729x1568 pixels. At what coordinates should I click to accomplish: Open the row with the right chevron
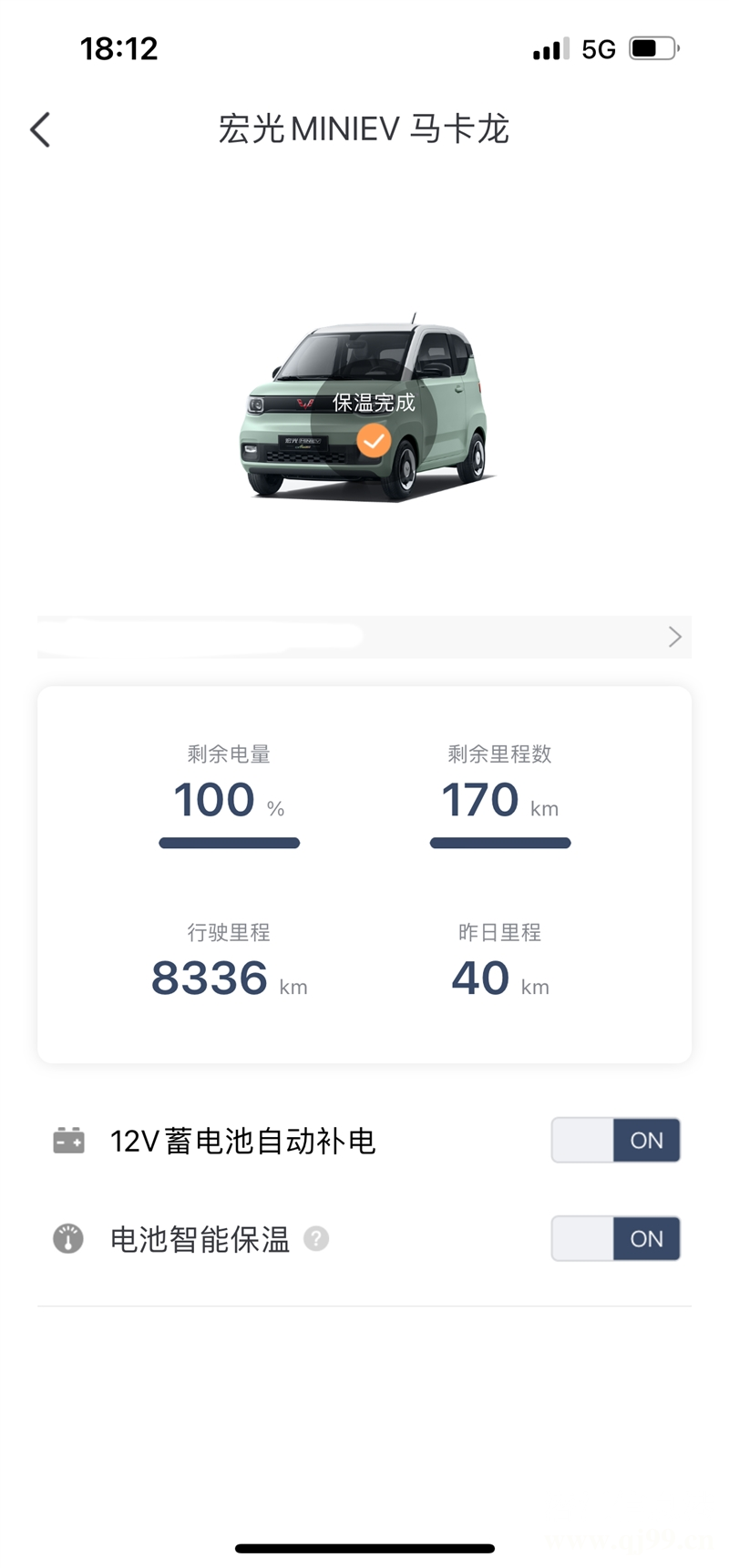click(x=364, y=636)
